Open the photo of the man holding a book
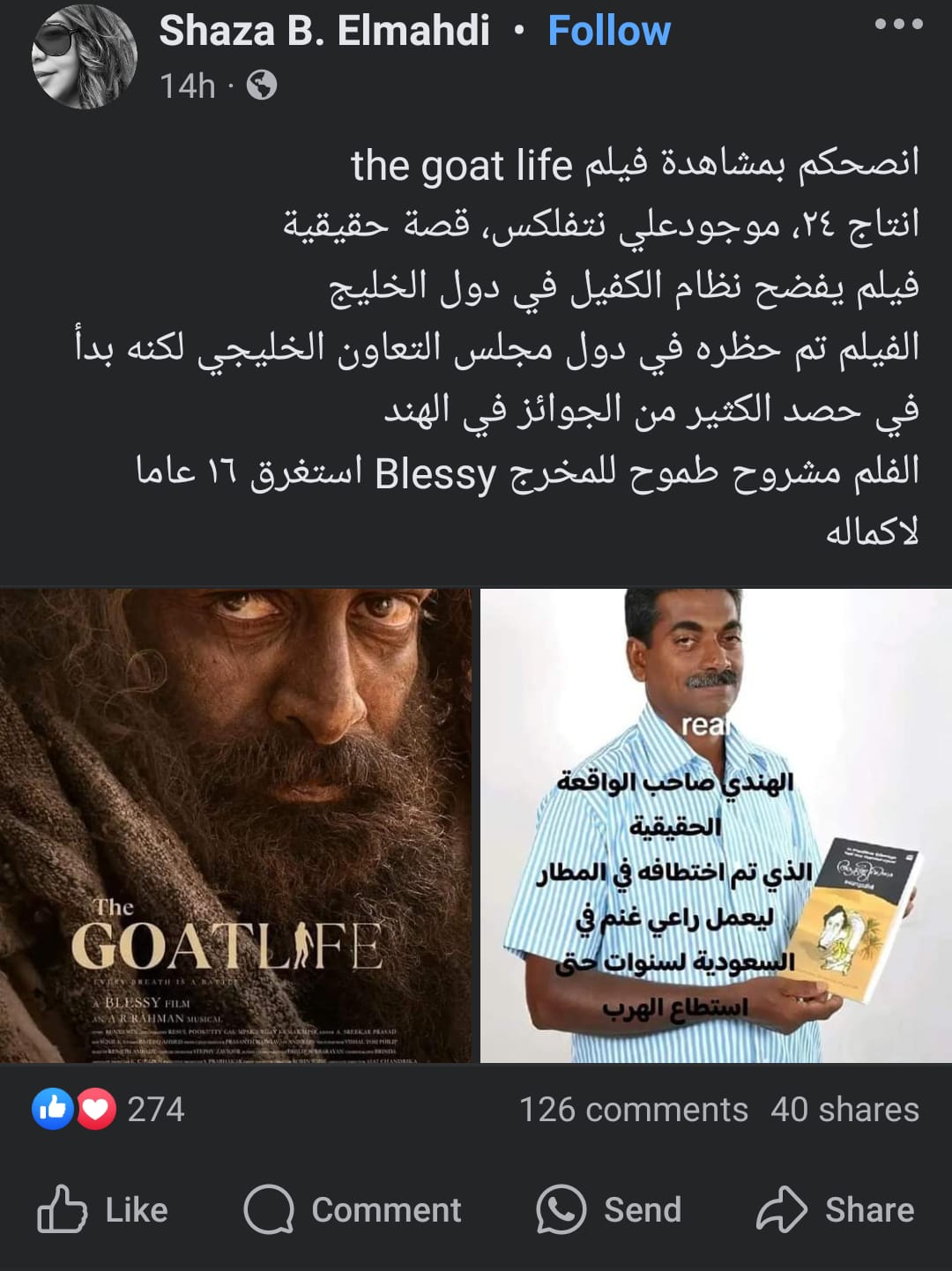 click(x=716, y=825)
